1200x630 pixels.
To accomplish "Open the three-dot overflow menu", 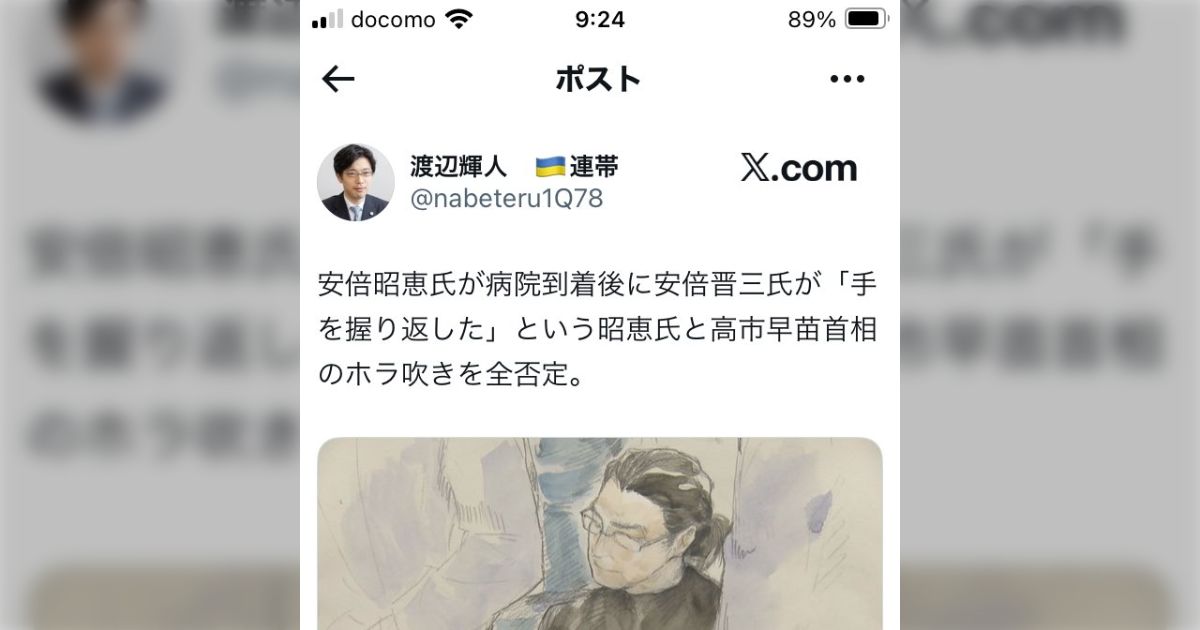I will pos(846,80).
